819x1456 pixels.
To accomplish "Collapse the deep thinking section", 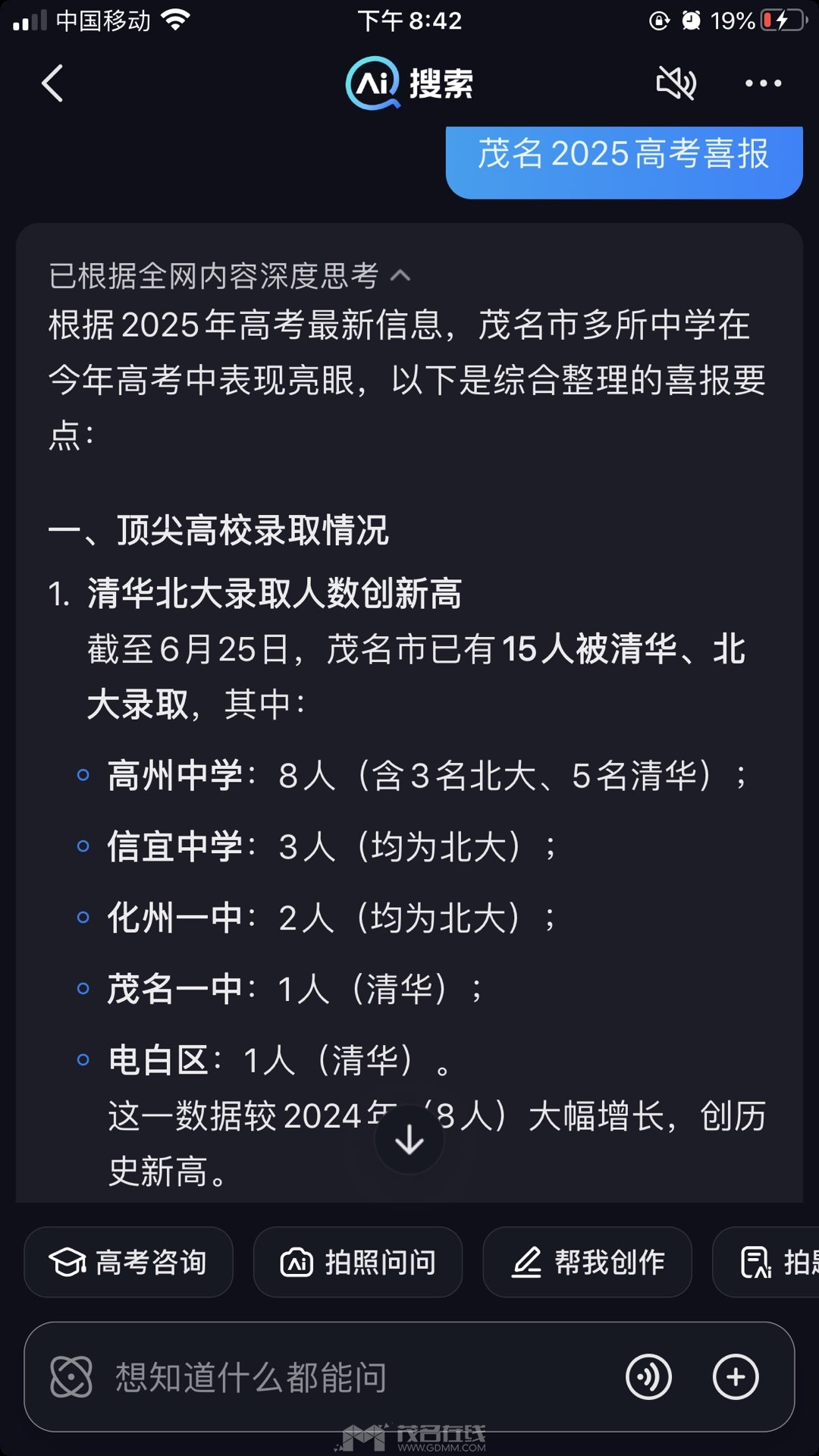I will (400, 276).
